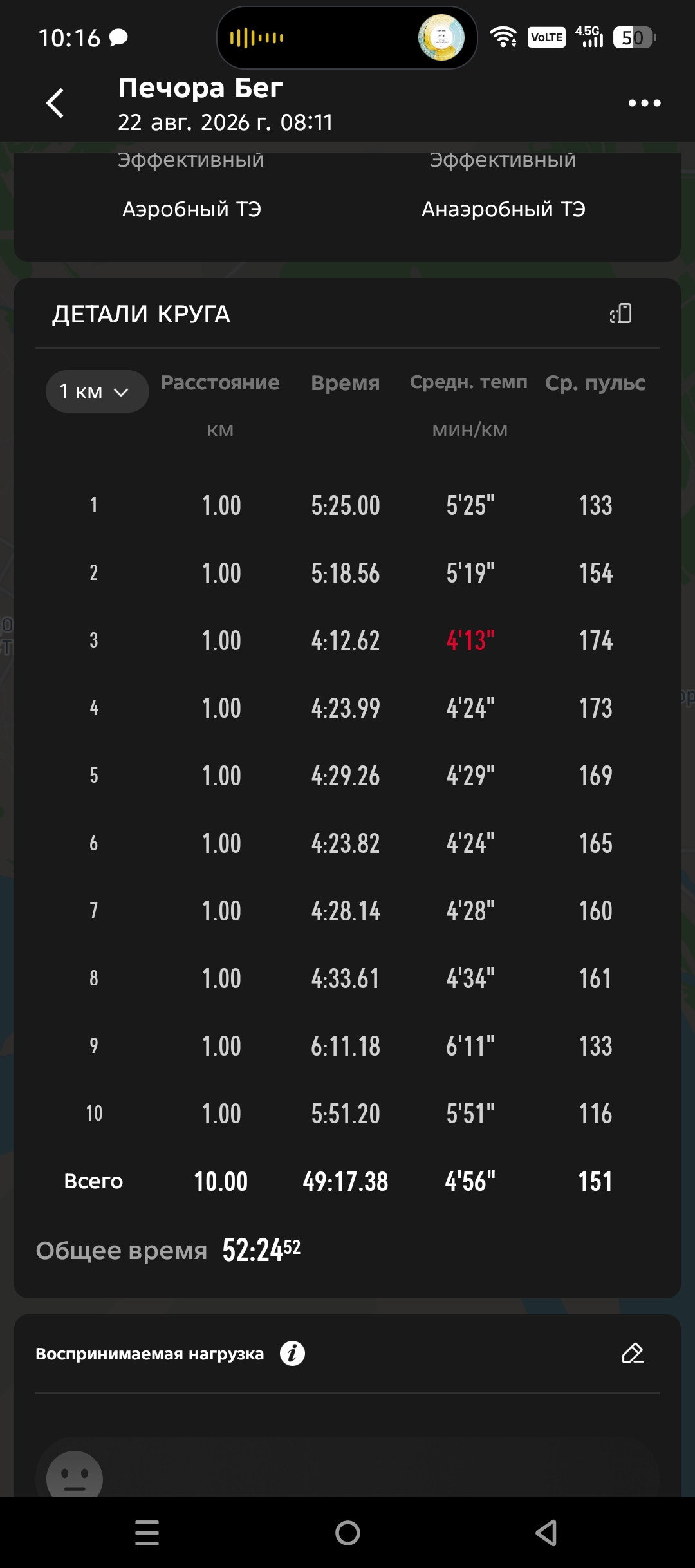695x1568 pixels.
Task: Open recent apps from the navigation bar
Action: point(147,1533)
